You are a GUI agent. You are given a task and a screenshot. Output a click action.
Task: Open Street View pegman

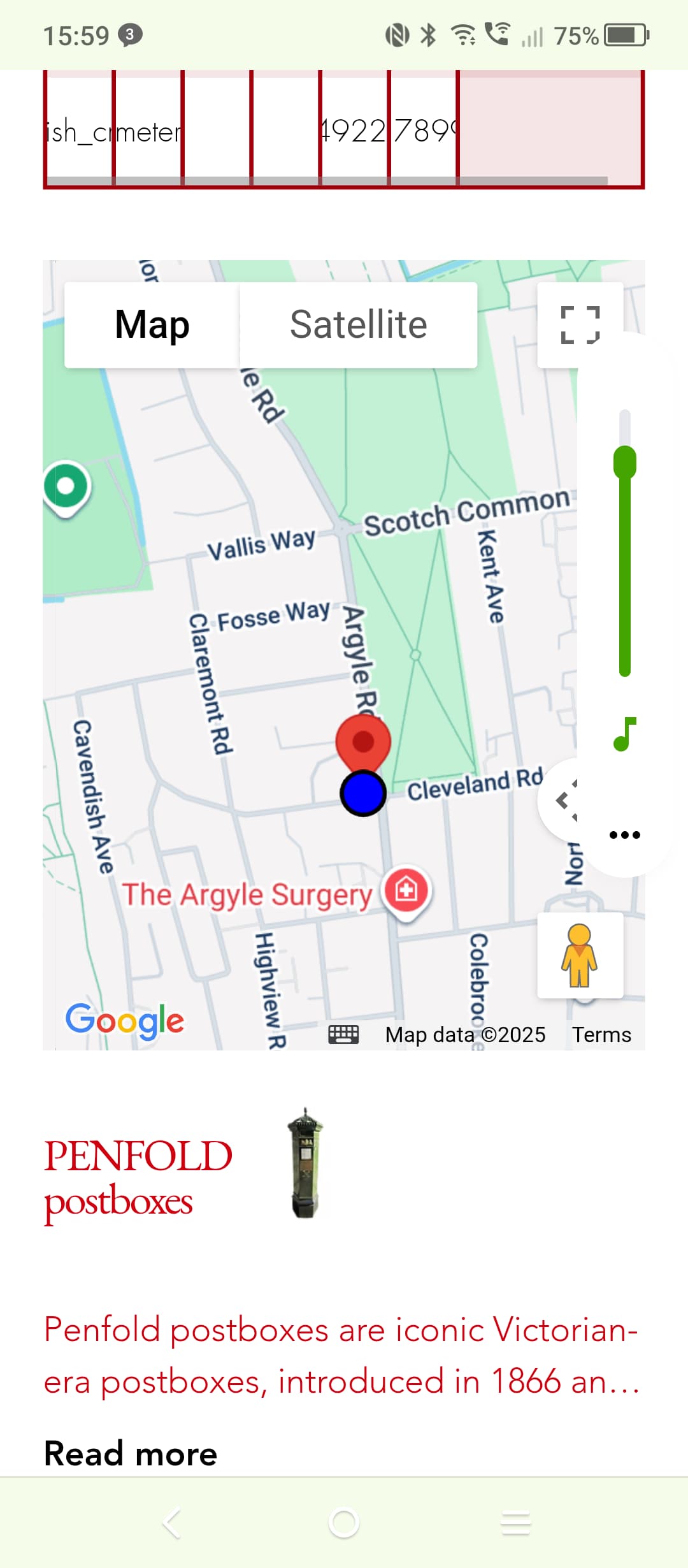tap(580, 955)
